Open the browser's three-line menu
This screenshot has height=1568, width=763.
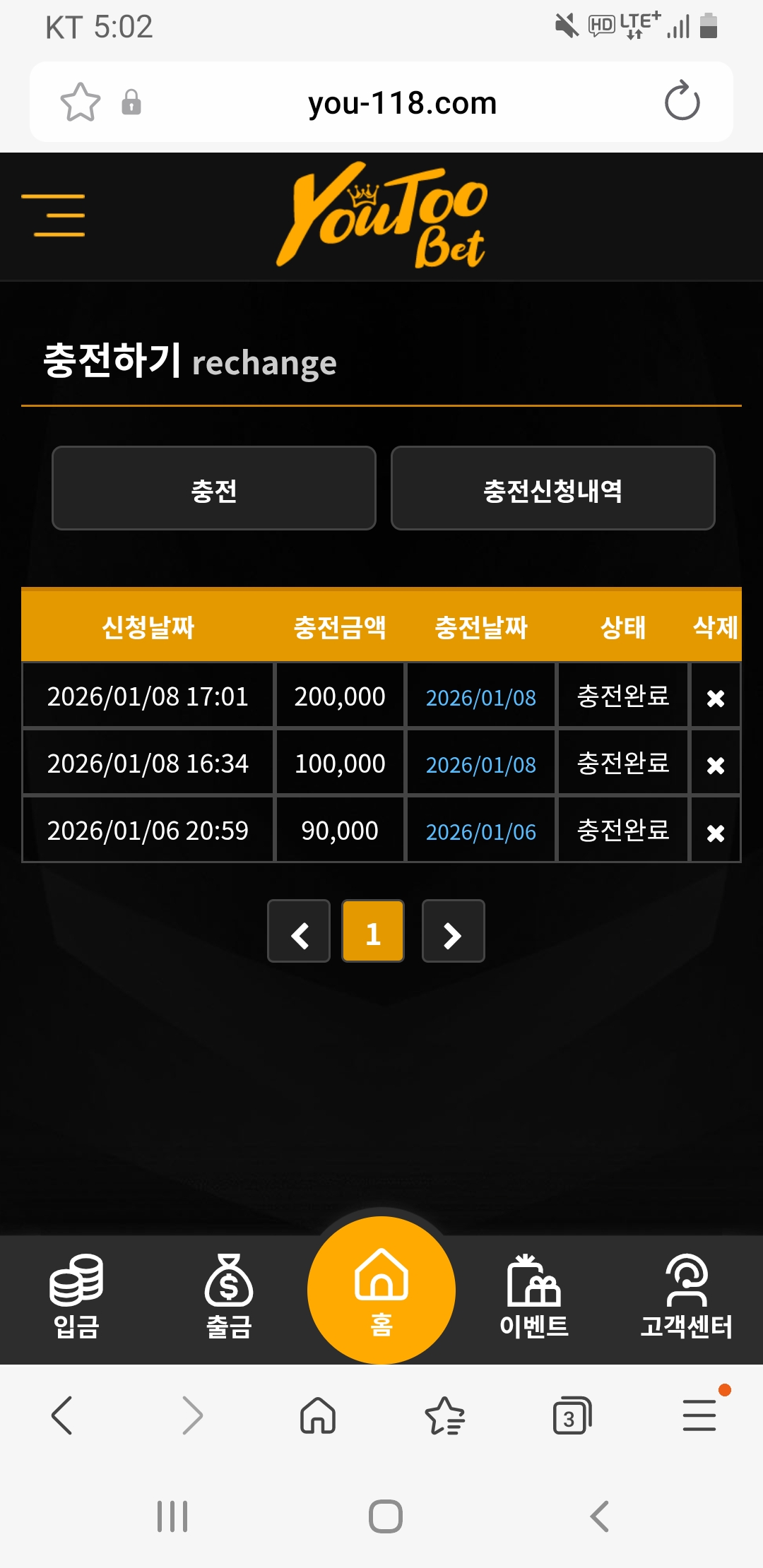click(699, 1415)
